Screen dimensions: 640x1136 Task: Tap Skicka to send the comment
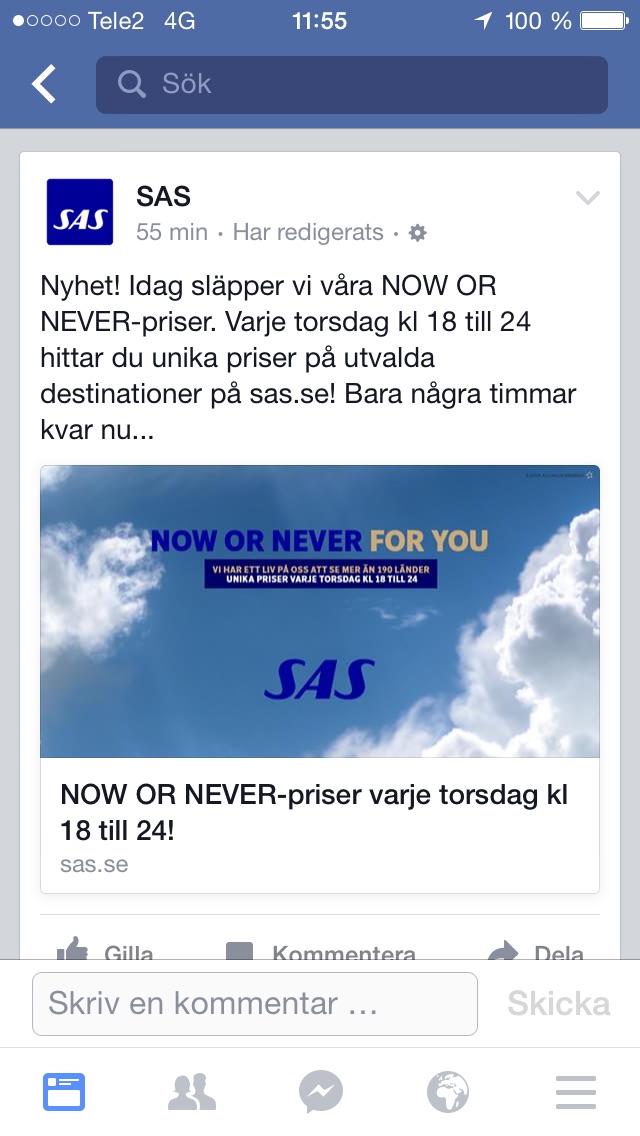pyautogui.click(x=558, y=1003)
